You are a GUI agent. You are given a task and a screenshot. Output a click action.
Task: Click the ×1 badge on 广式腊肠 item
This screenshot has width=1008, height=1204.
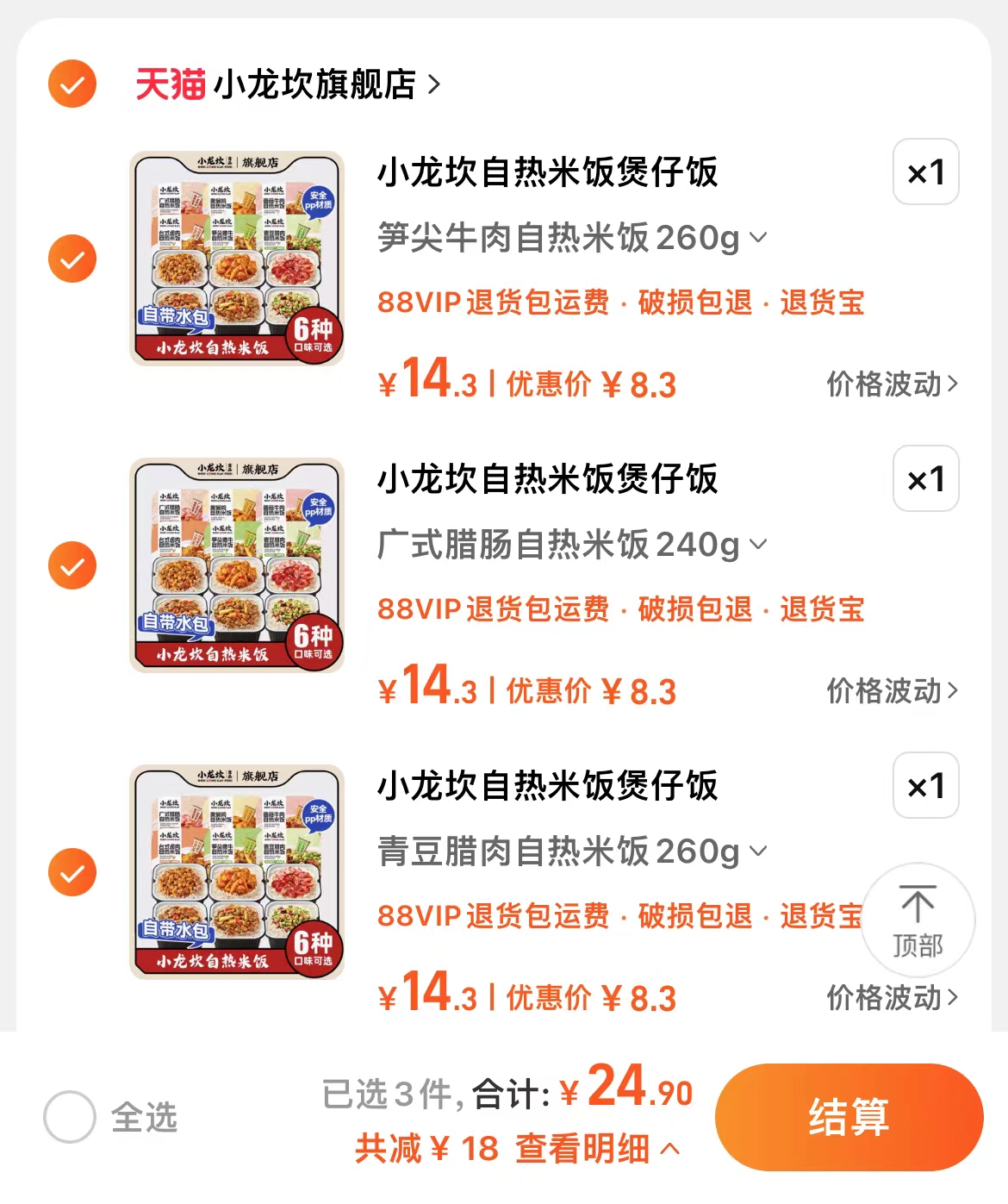click(x=925, y=479)
